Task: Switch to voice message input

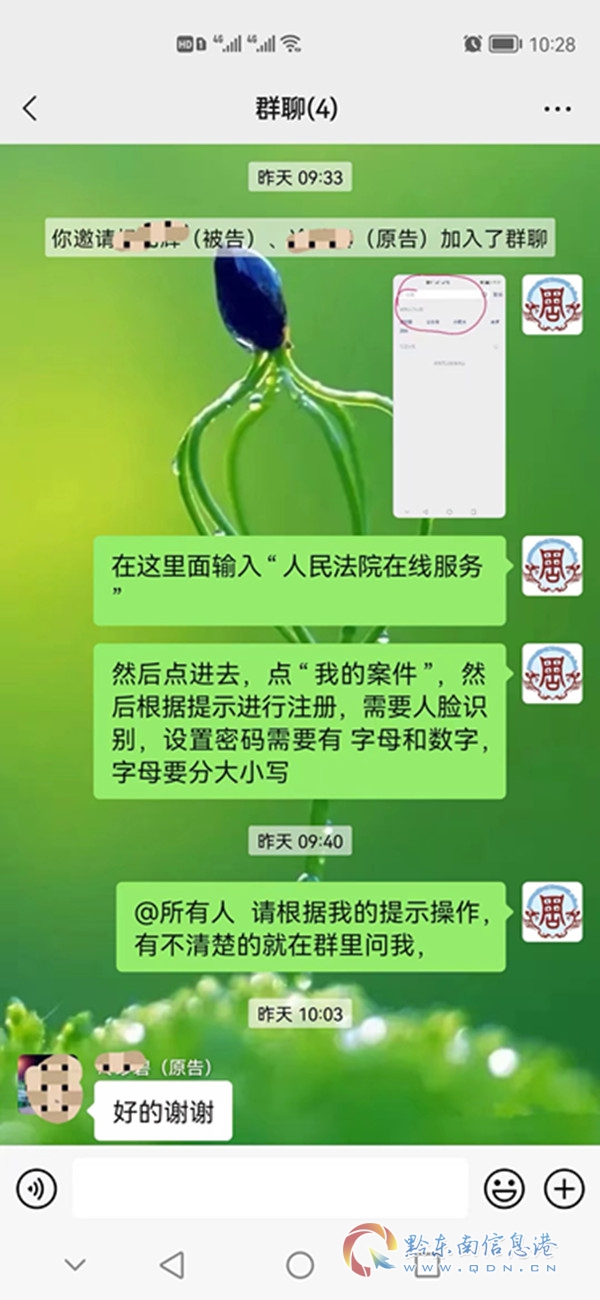Action: pos(37,1189)
